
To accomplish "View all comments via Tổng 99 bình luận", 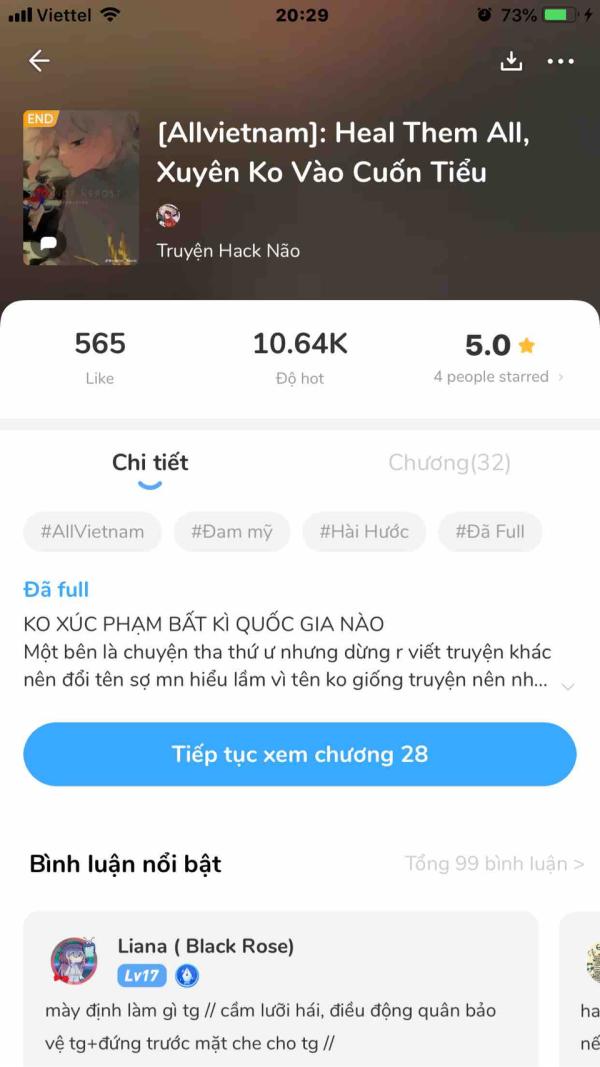I will 494,863.
